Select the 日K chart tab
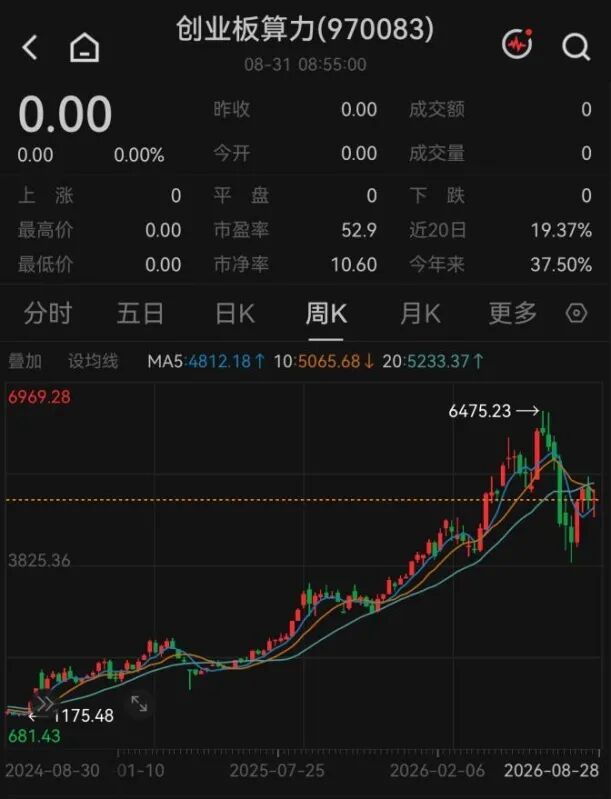The height and width of the screenshot is (799, 611). [234, 313]
